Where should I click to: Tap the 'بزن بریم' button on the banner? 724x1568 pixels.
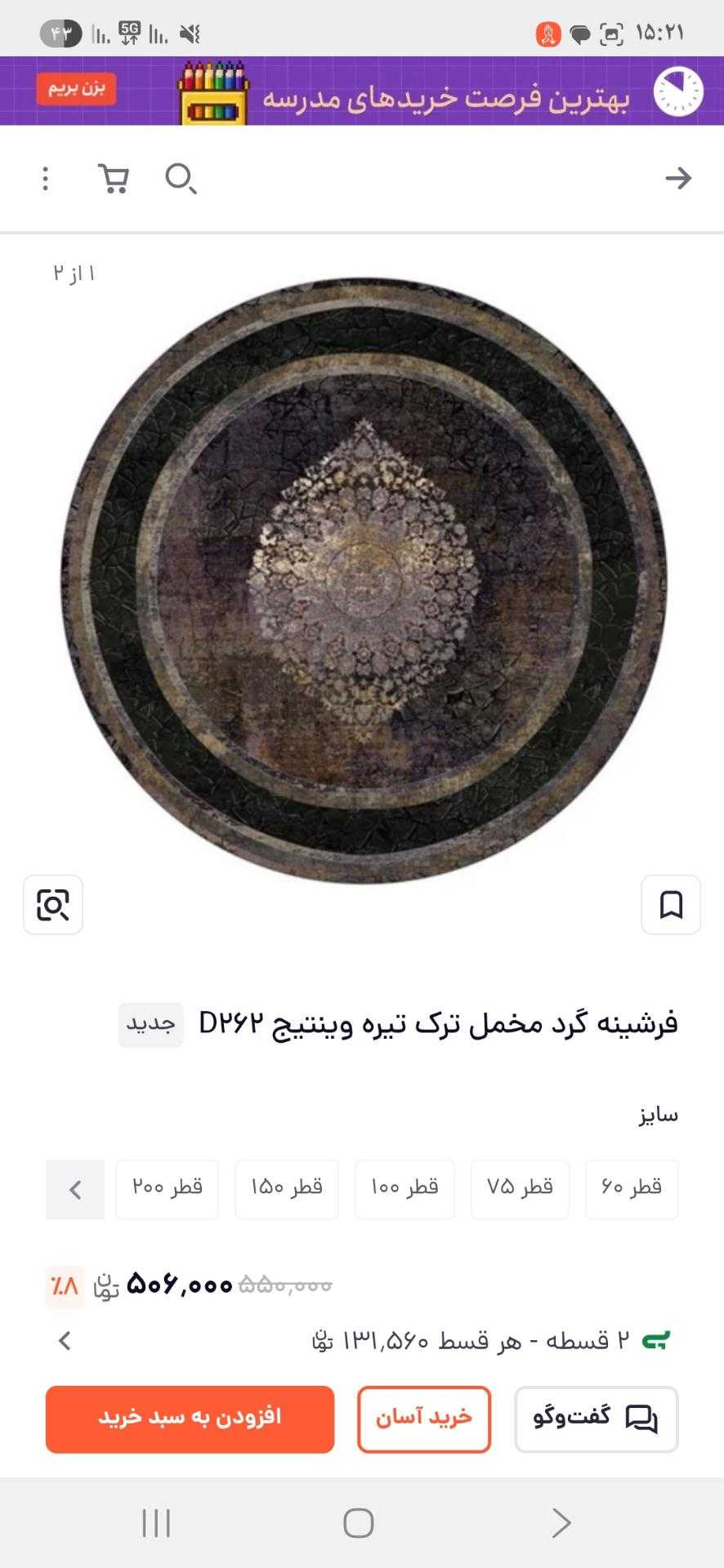[x=76, y=88]
